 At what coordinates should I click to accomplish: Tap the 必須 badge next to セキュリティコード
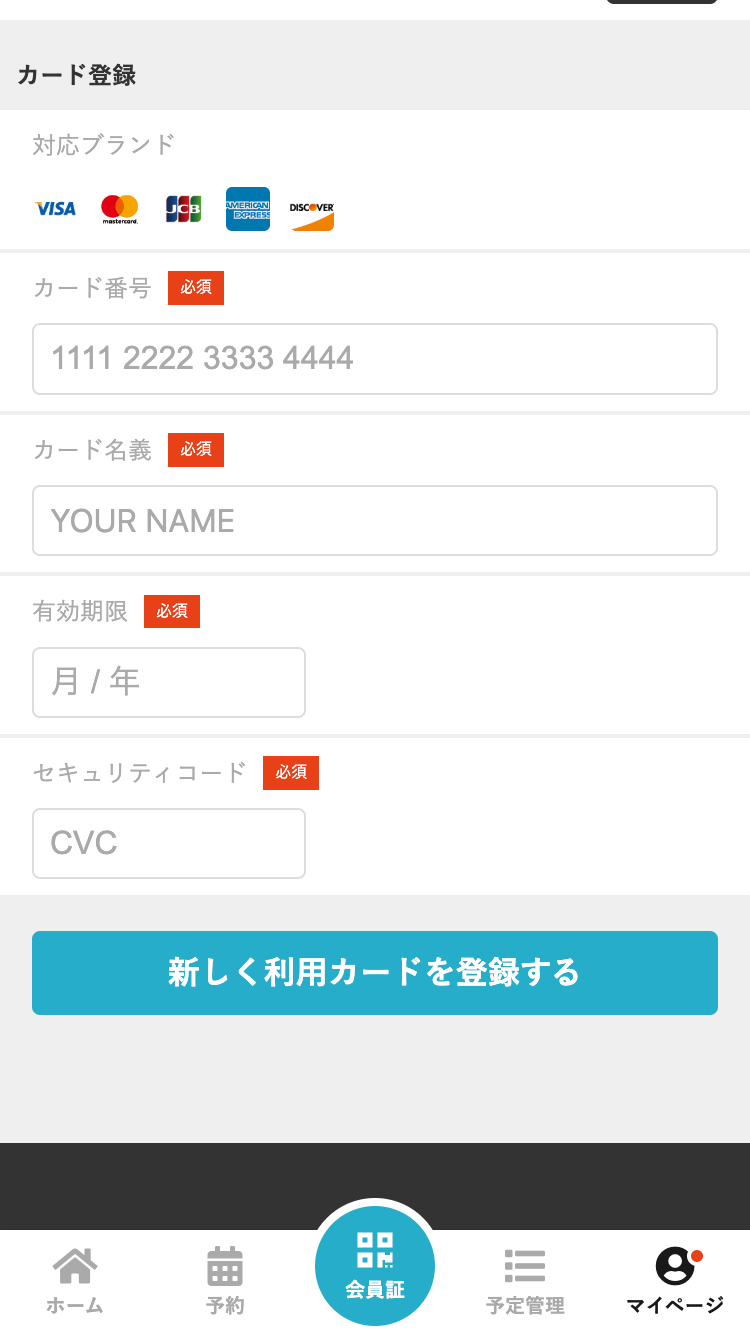[x=291, y=772]
